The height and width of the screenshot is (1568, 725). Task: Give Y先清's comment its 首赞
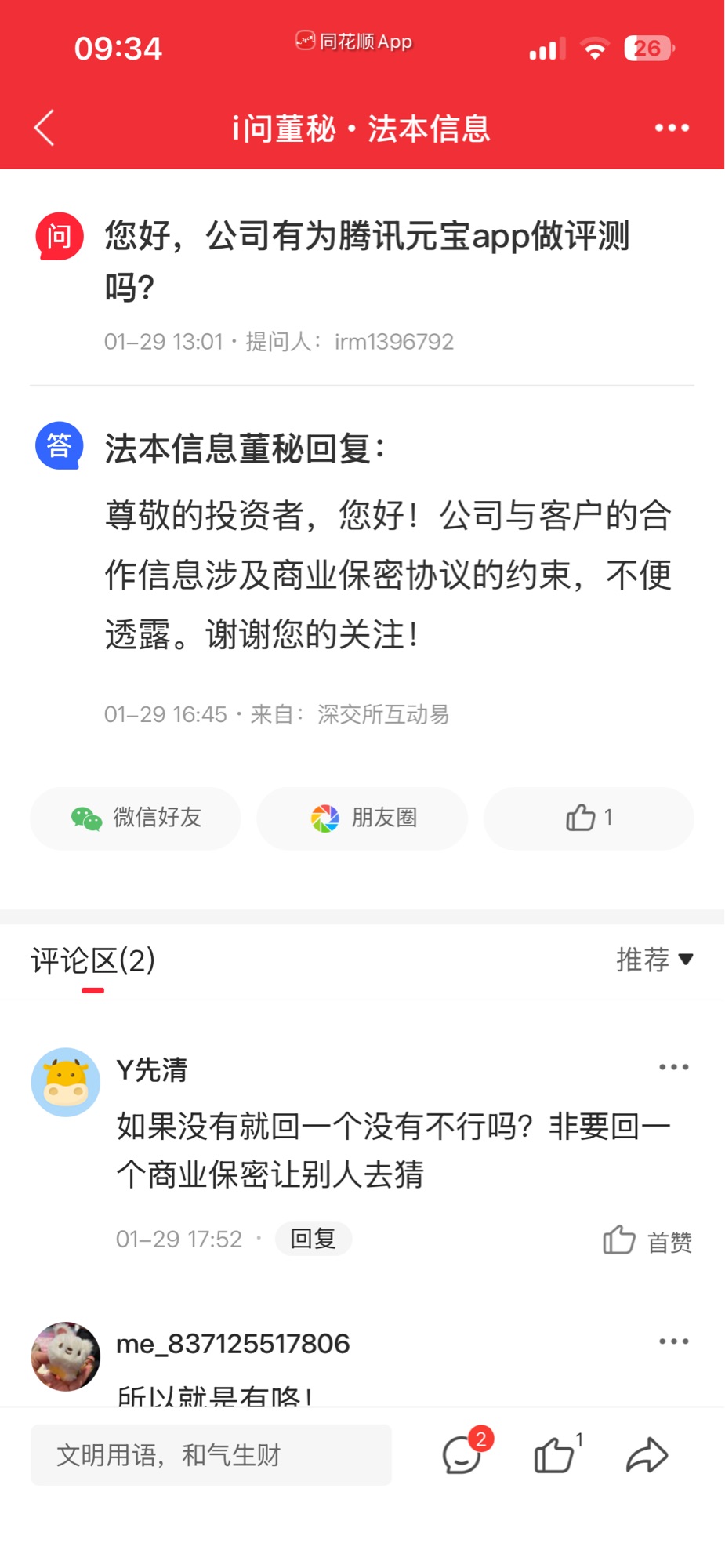click(x=647, y=1241)
